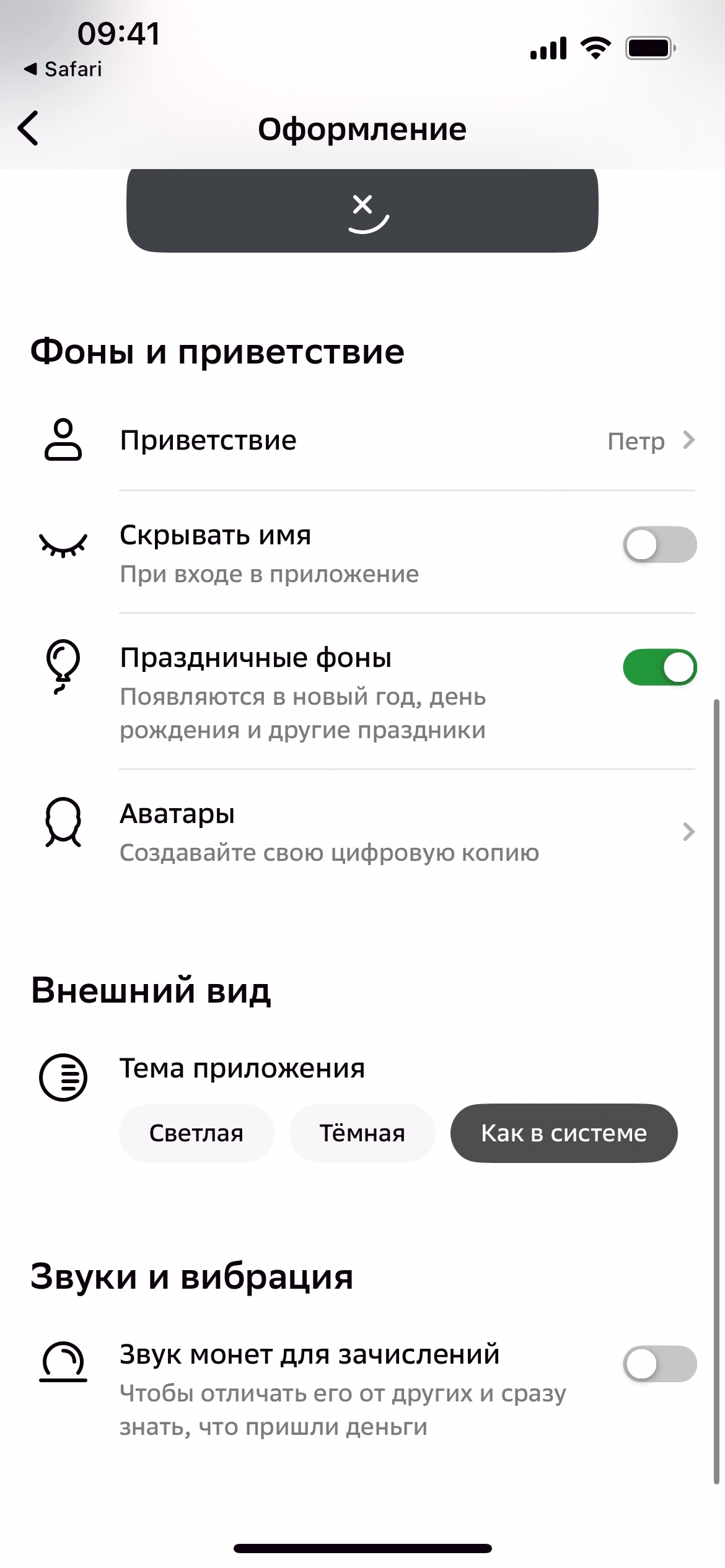This screenshot has height=1568, width=725.
Task: Switch the theme to Тёмная
Action: (x=362, y=1133)
